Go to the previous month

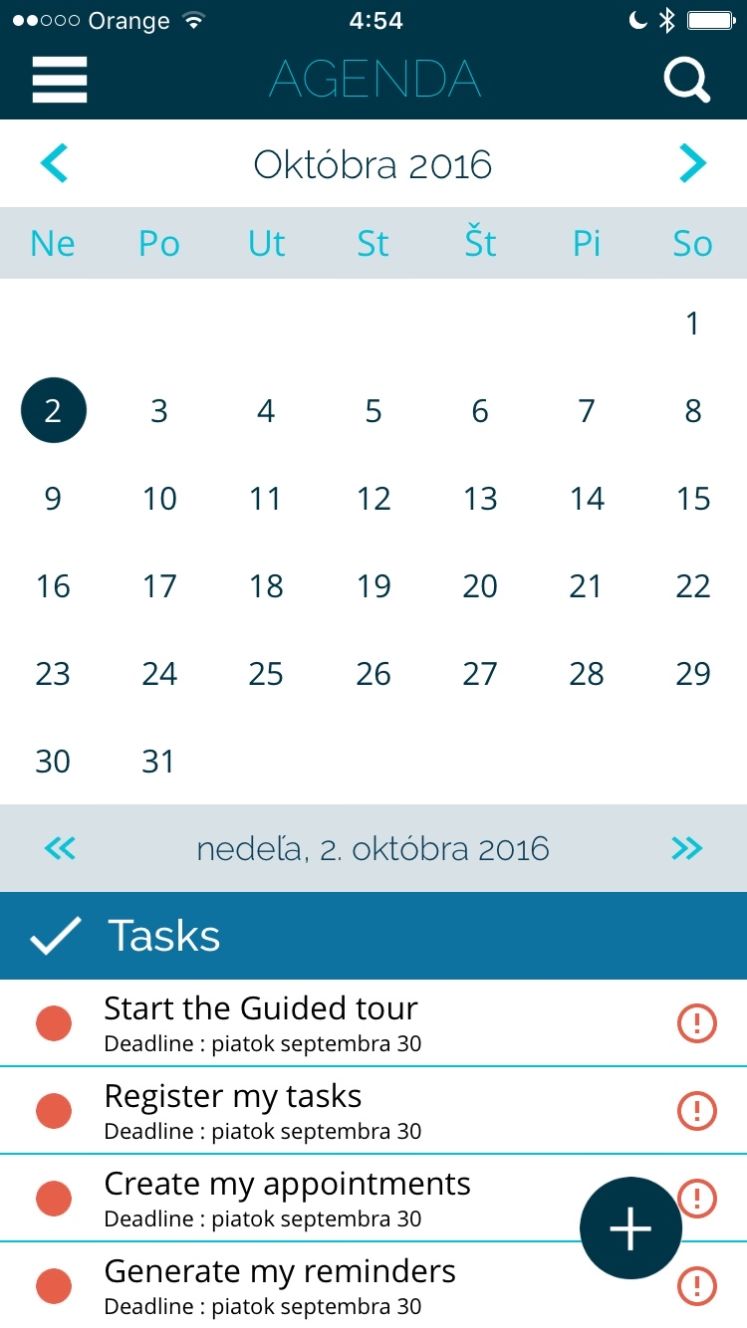click(x=54, y=163)
